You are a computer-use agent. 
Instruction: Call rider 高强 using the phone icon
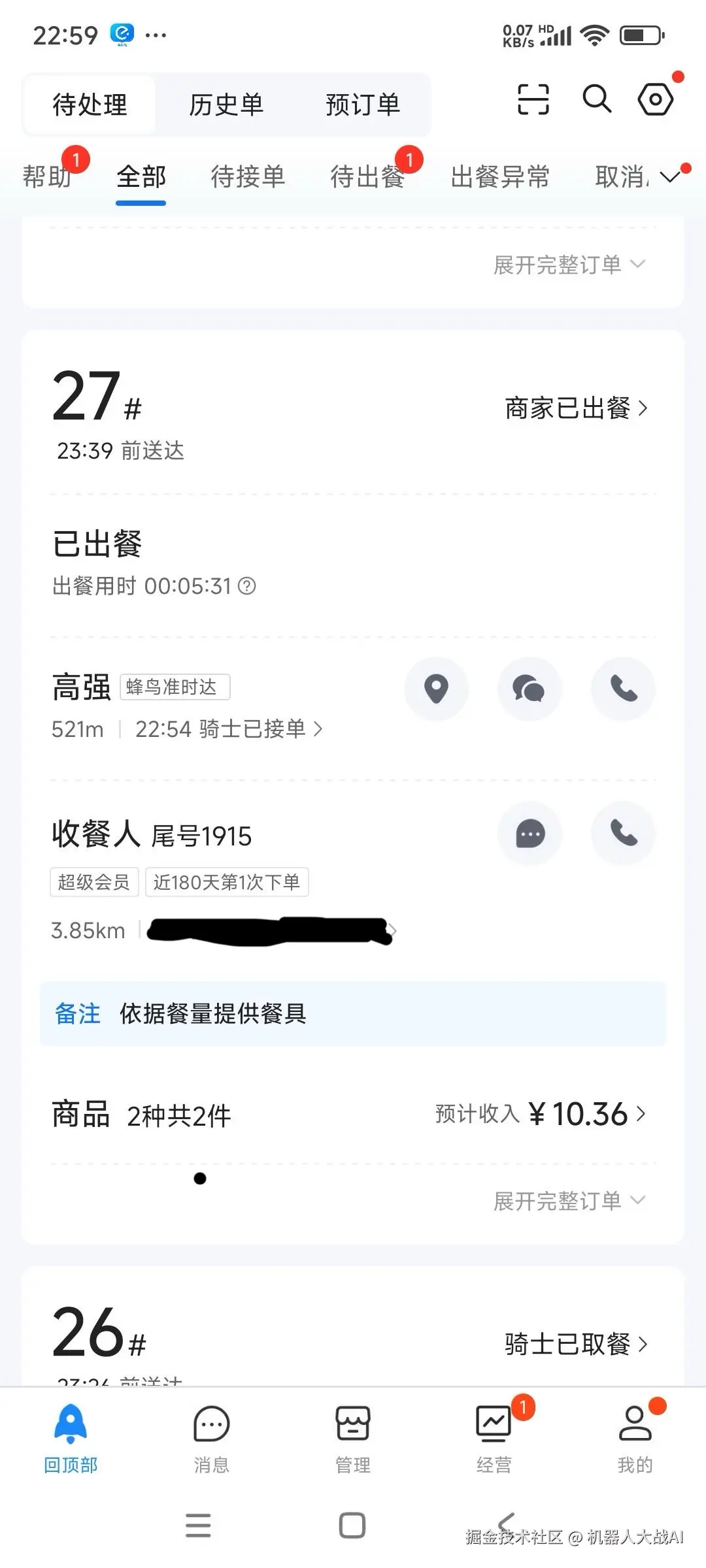623,689
